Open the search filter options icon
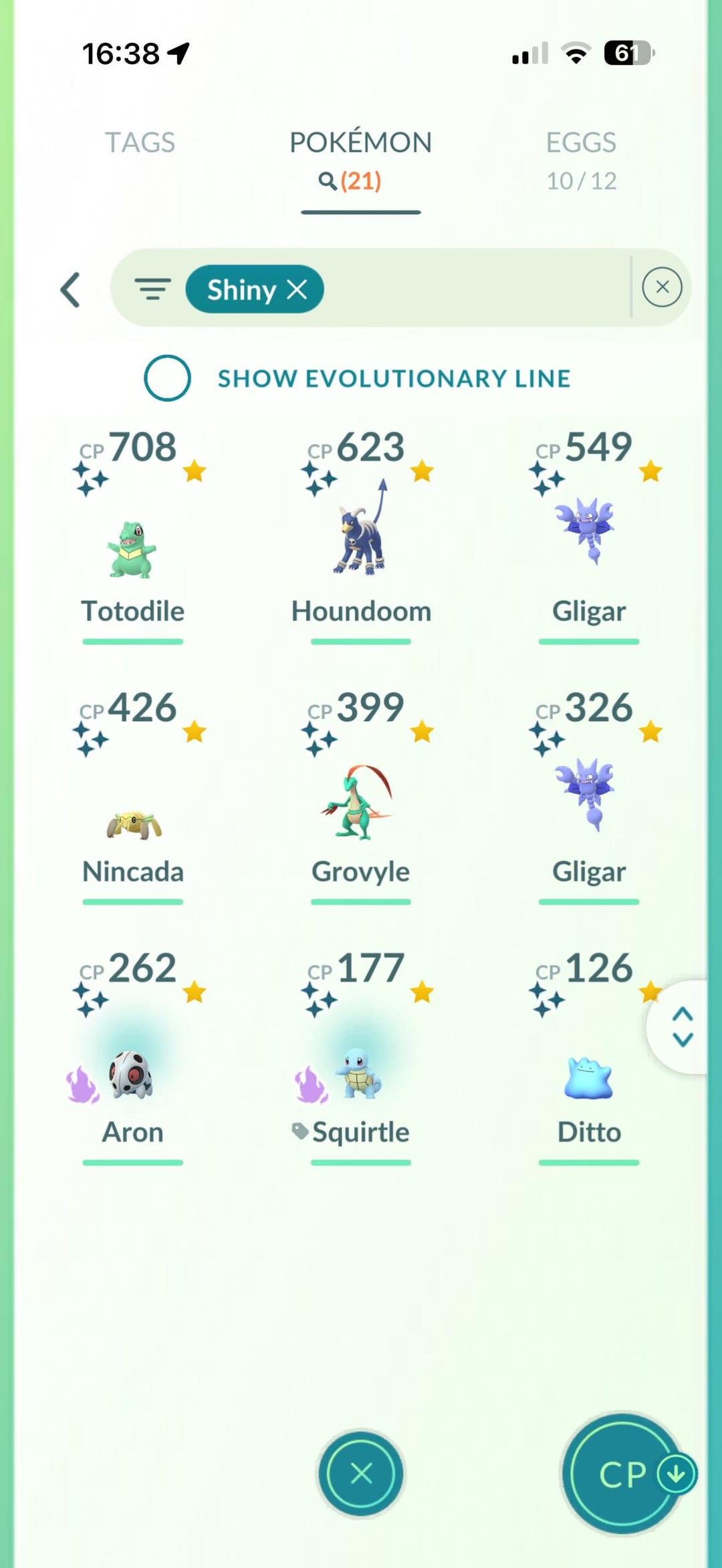Screen dimensions: 722x1568 coord(152,289)
